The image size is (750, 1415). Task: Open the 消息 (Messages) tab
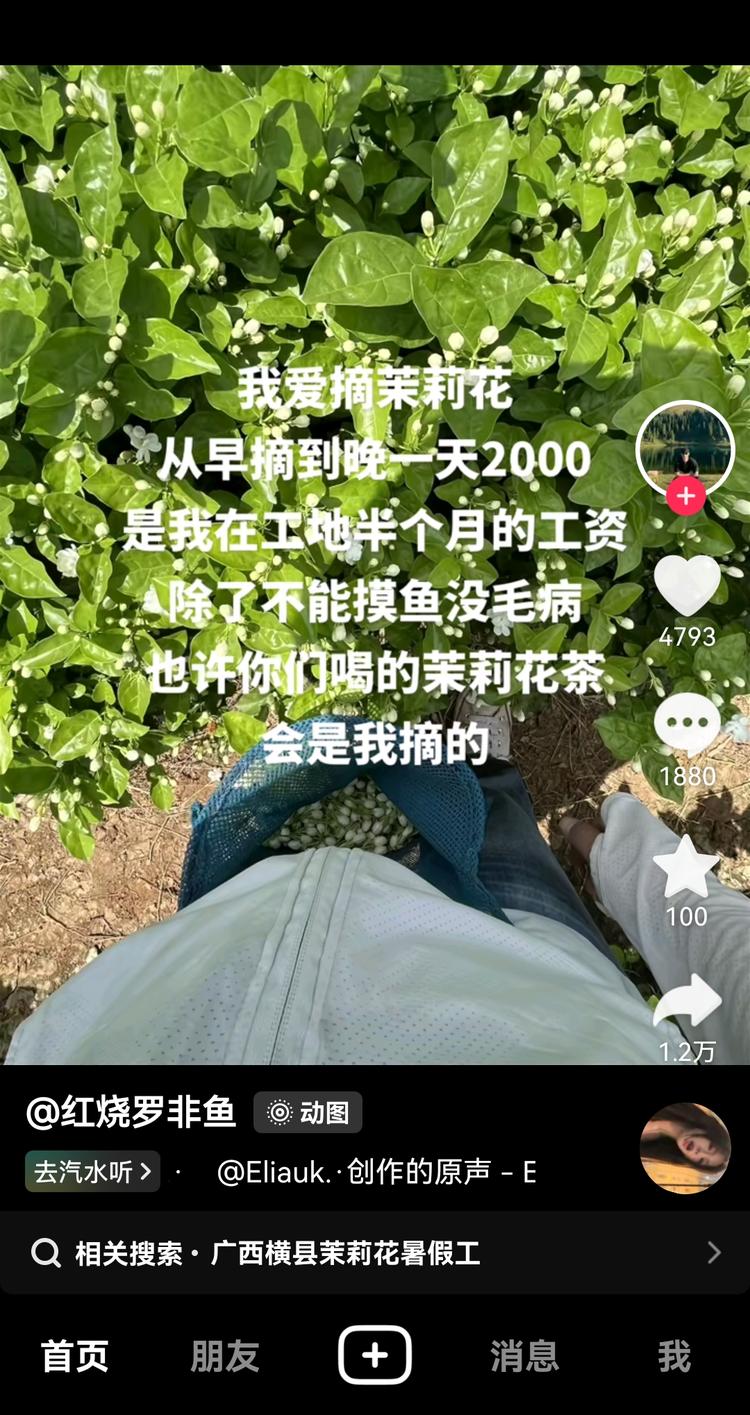pos(524,1355)
